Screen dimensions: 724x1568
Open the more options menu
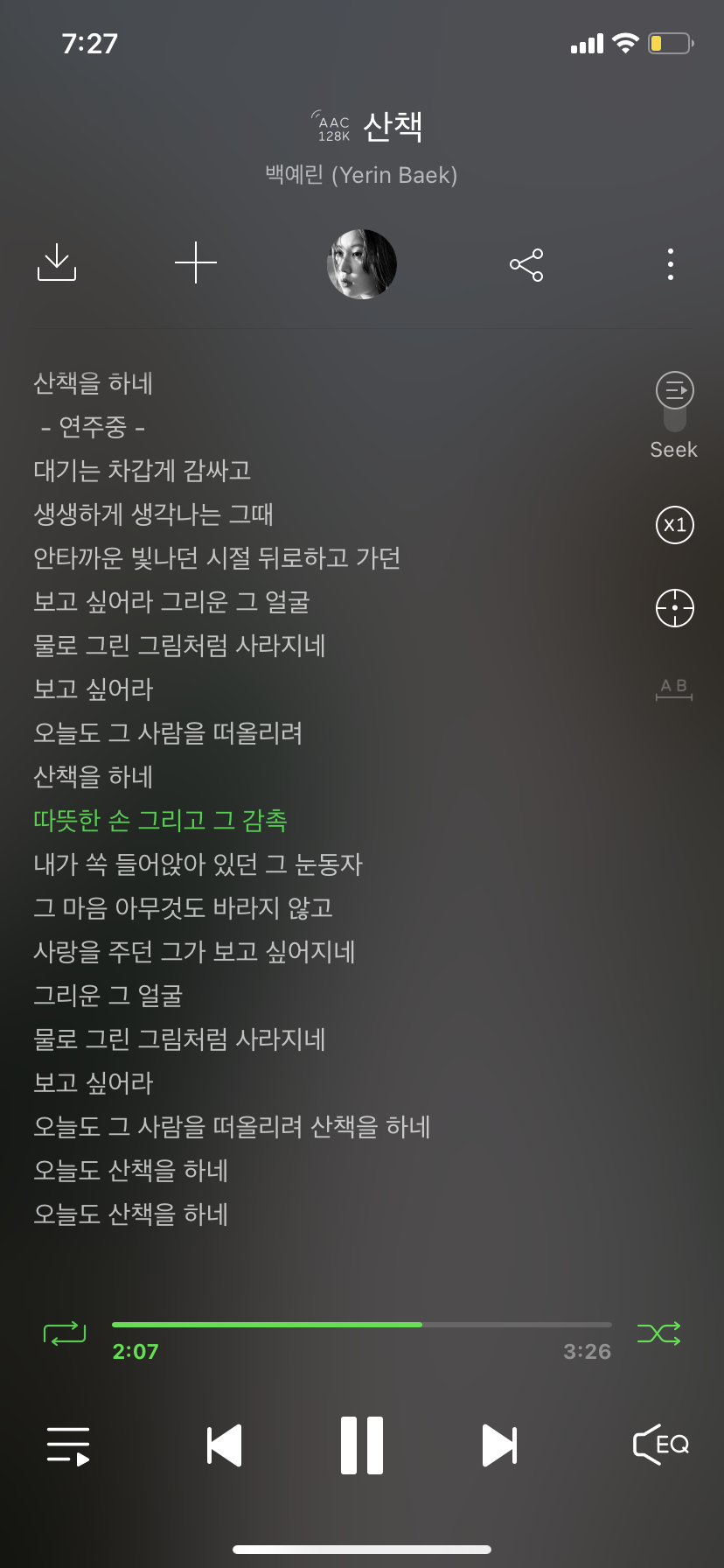coord(670,263)
